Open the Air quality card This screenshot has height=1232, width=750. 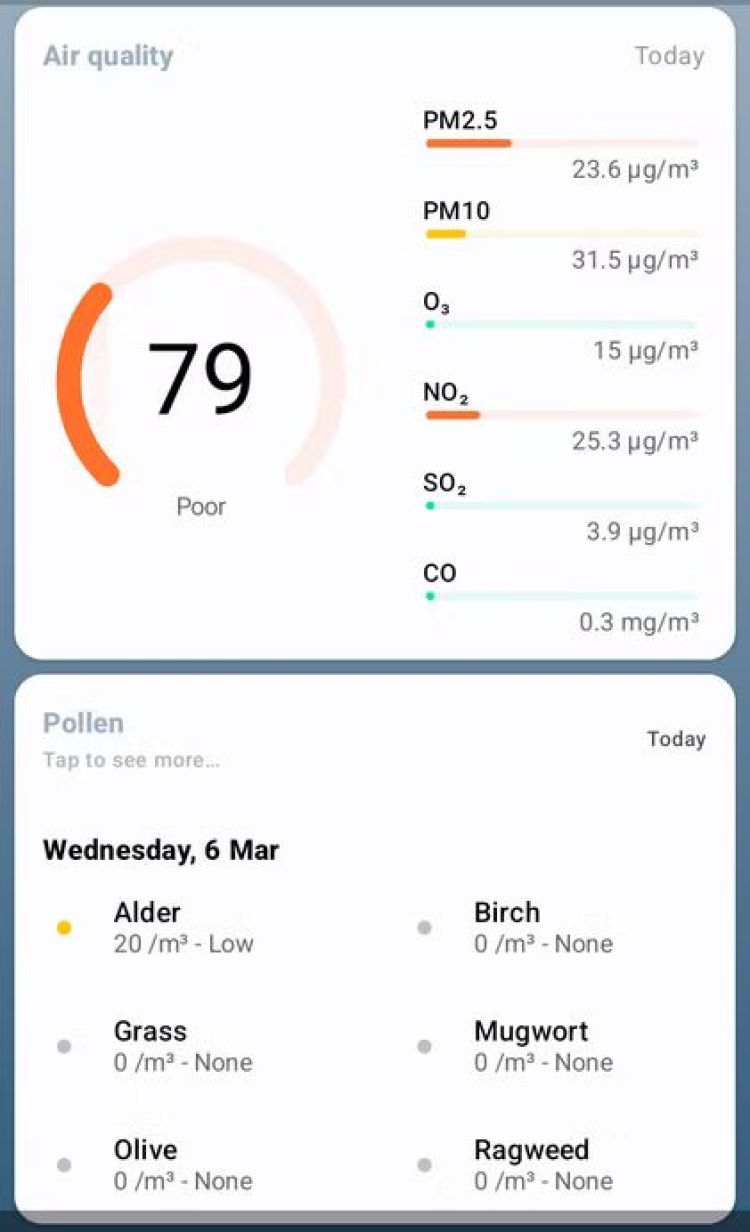pos(108,56)
